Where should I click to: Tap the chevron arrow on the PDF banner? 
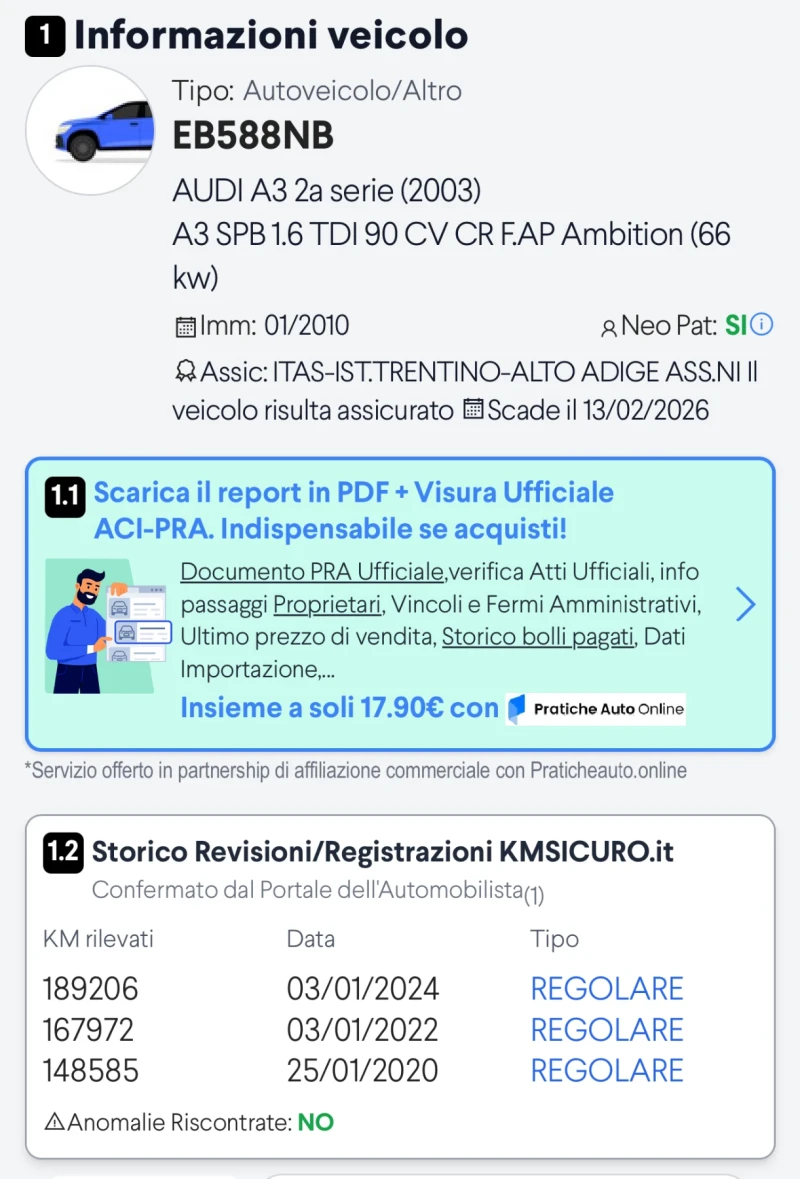745,604
